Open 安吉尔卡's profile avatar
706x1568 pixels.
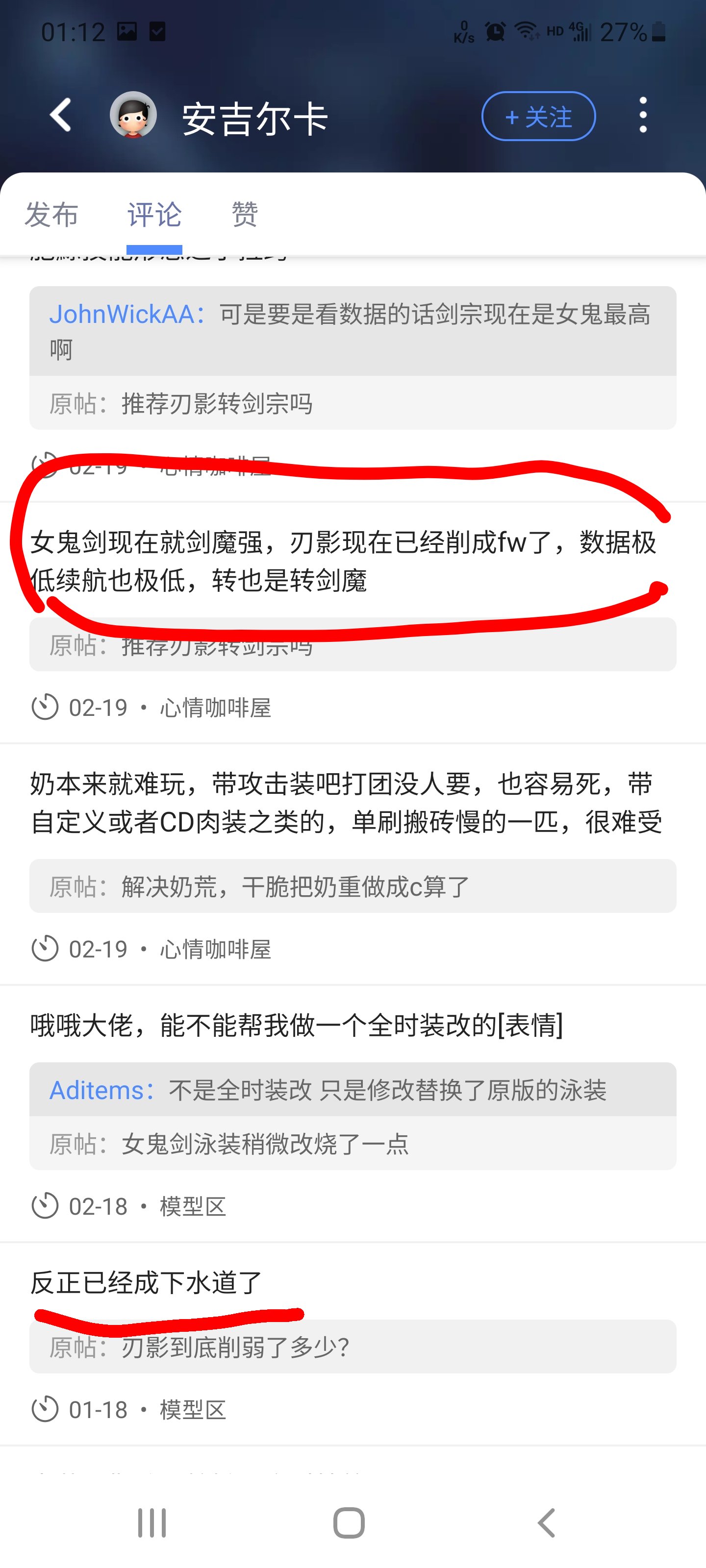pyautogui.click(x=133, y=115)
